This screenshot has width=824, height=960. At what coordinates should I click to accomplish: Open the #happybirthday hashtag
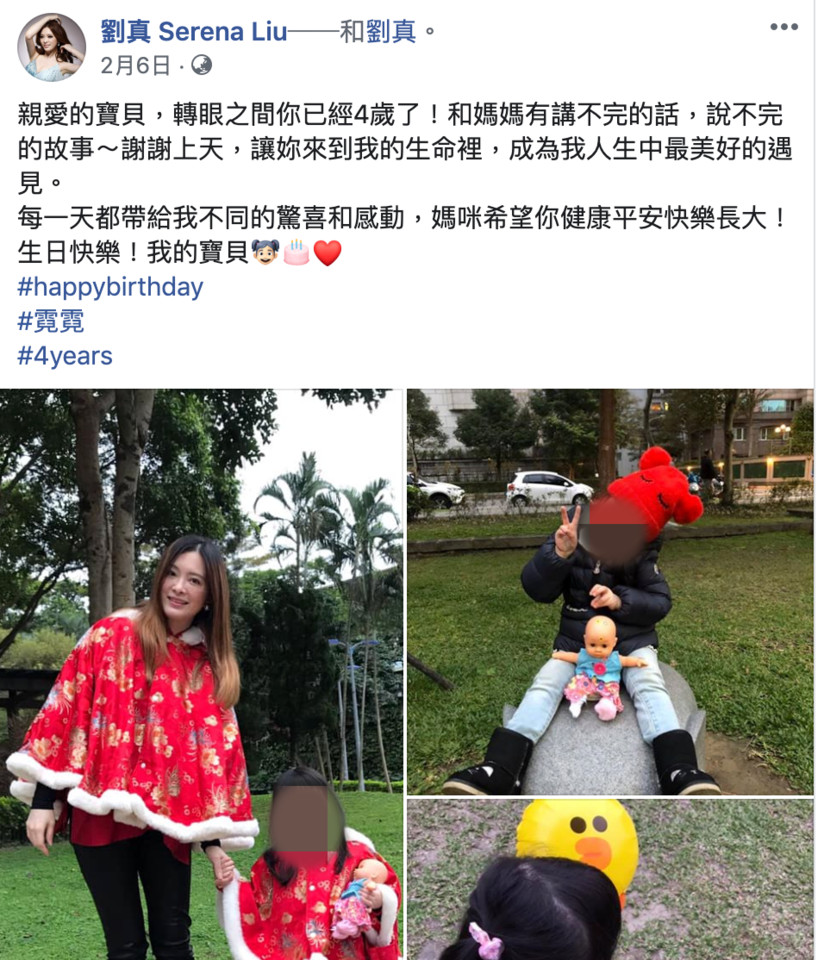tap(111, 288)
